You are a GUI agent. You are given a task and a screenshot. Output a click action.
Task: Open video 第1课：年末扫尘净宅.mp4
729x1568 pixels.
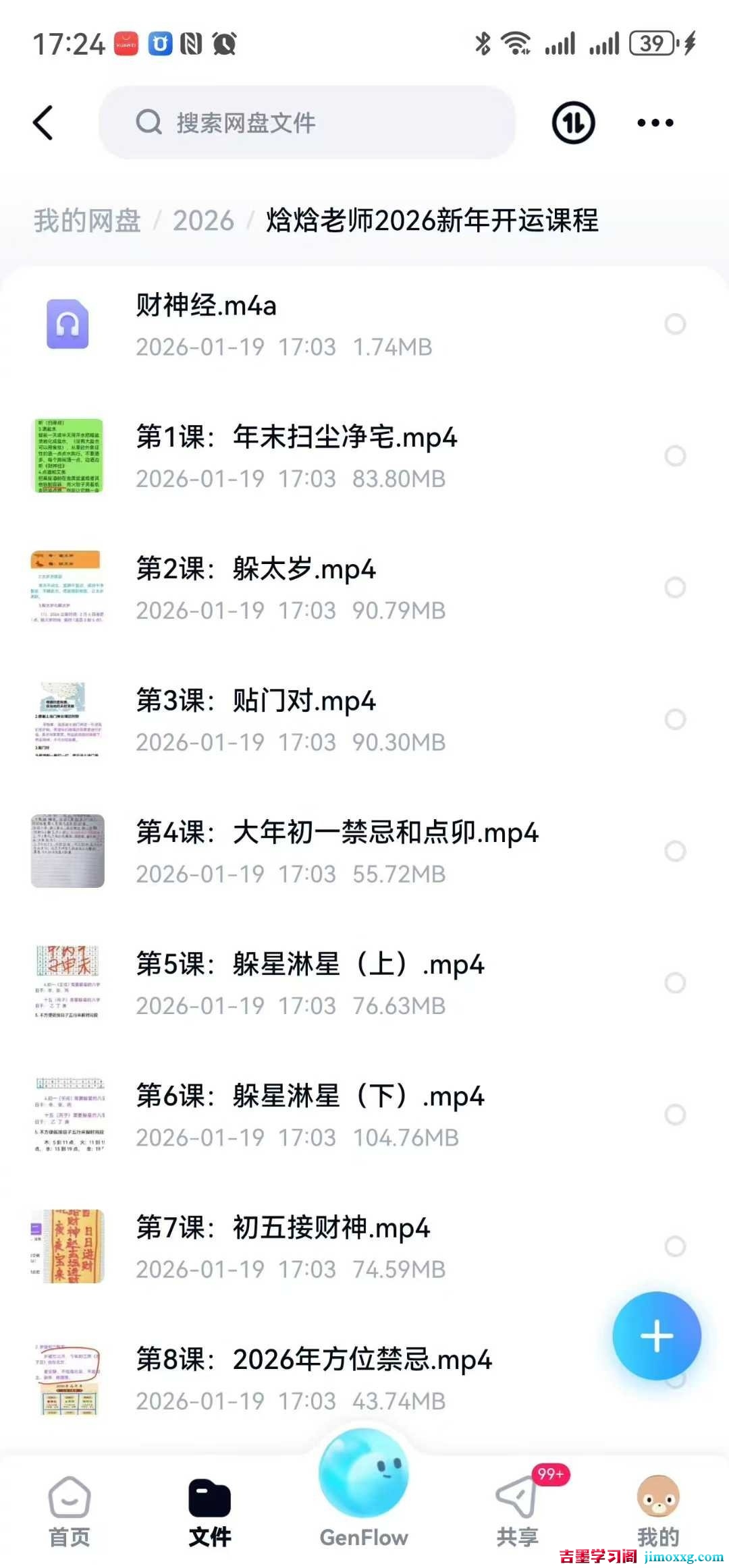pos(297,456)
